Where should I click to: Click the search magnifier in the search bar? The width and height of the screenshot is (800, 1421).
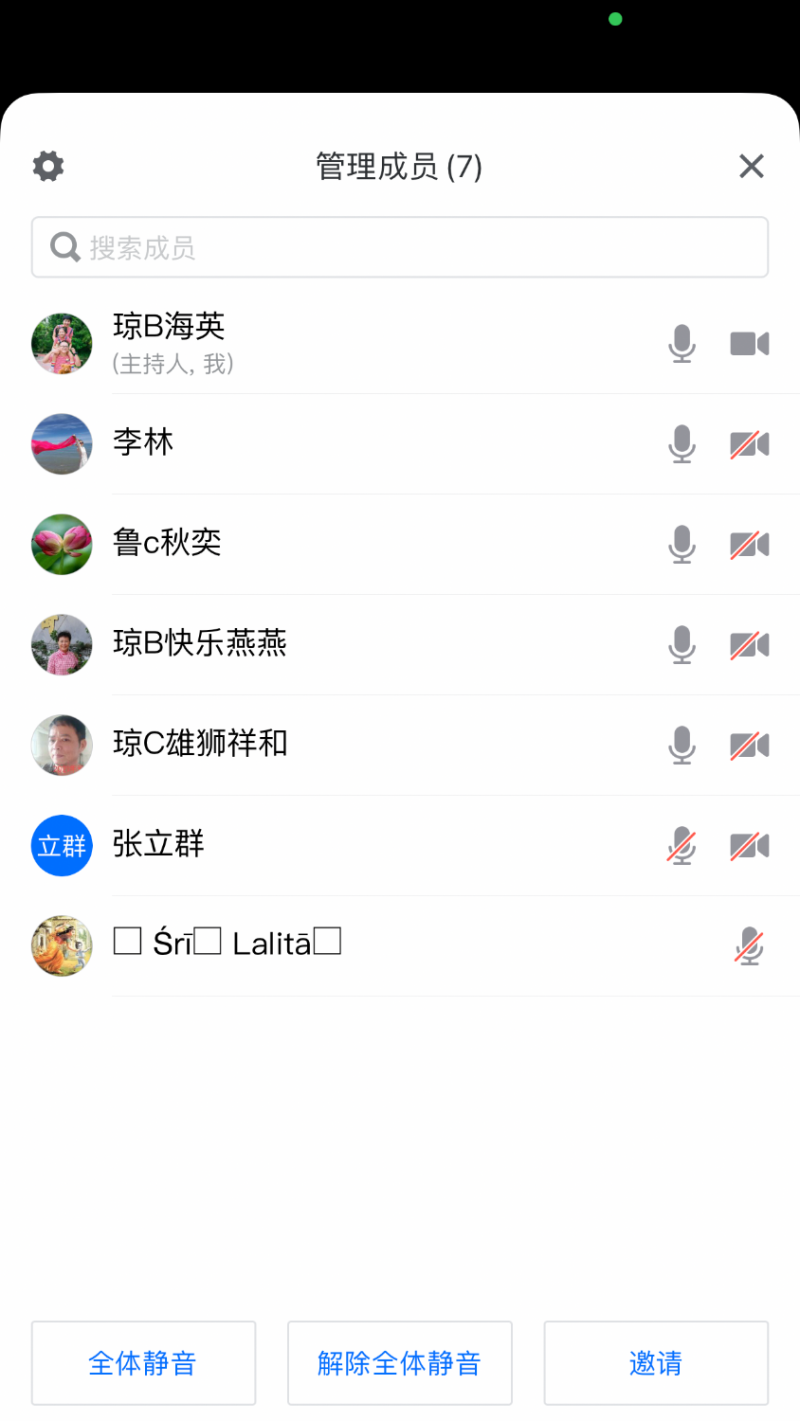click(65, 246)
